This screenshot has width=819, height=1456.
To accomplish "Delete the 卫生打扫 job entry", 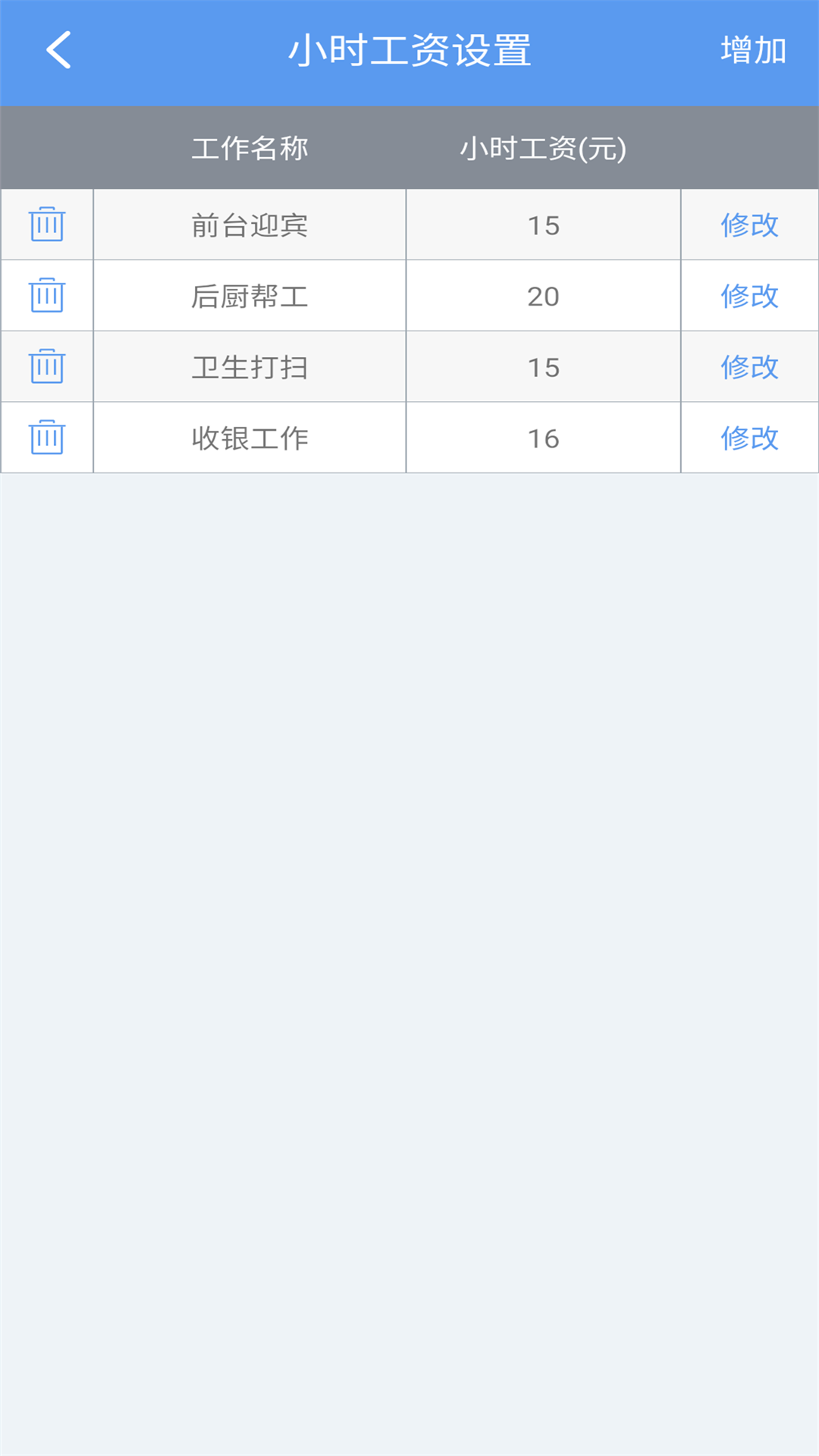I will pos(46,366).
